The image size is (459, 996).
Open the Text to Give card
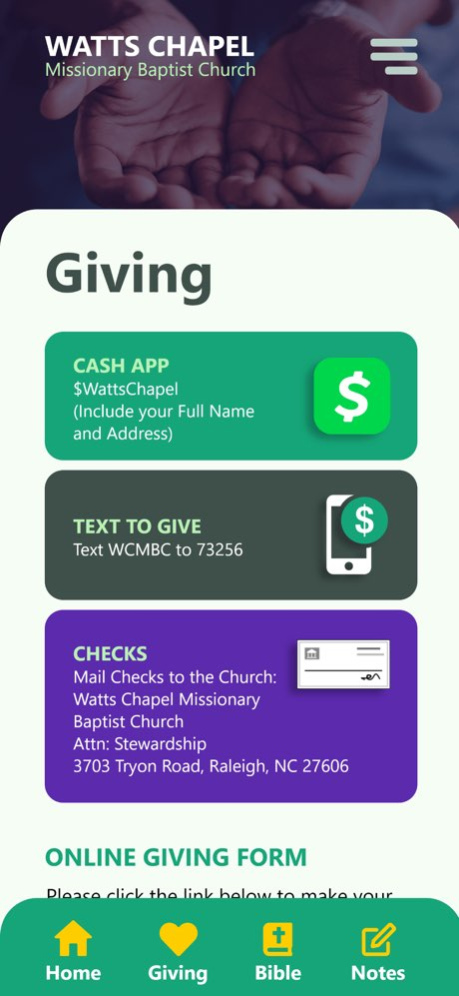pos(231,535)
